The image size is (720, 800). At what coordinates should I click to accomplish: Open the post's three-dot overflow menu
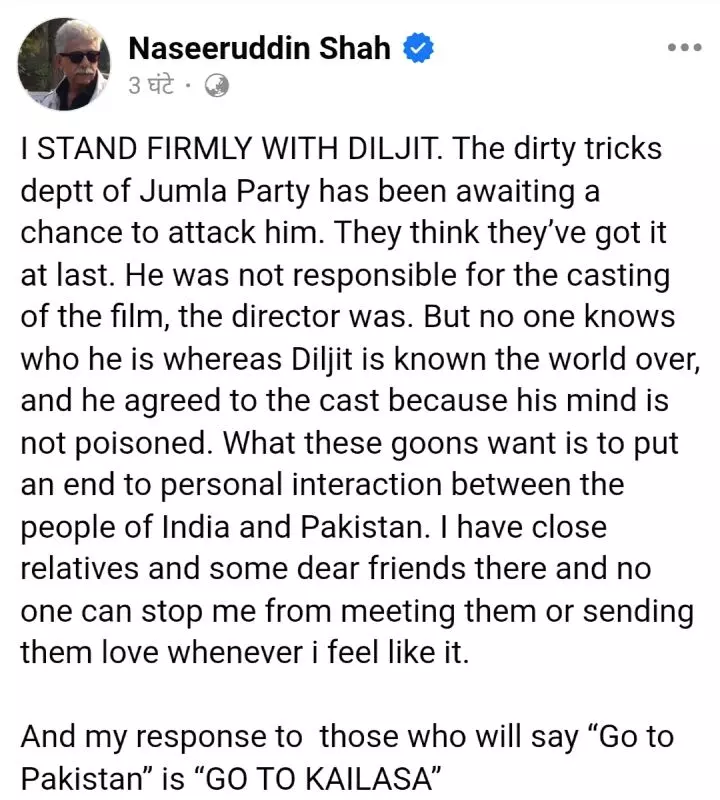(683, 47)
